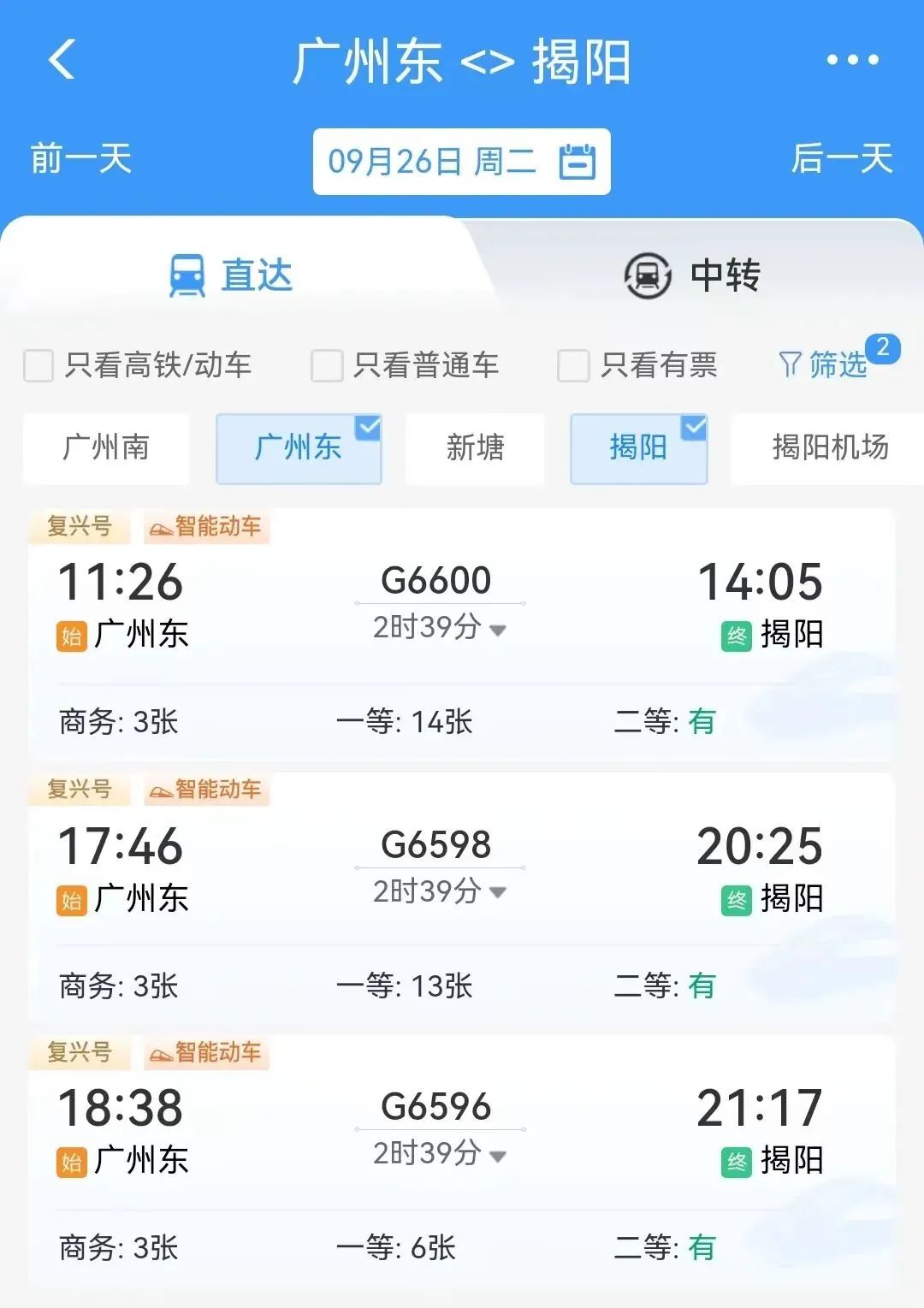
Task: Open train G6596 departing 18:38
Action: click(461, 1162)
